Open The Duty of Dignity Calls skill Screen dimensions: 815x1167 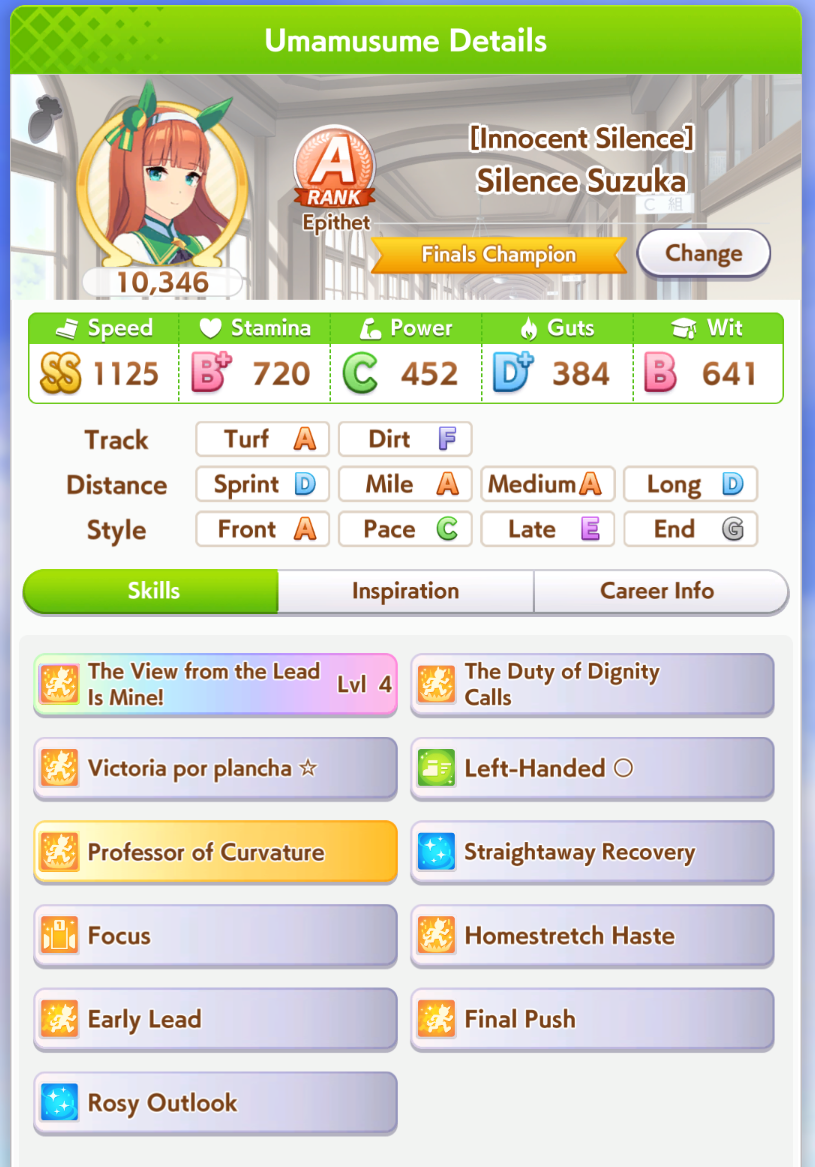pos(592,685)
